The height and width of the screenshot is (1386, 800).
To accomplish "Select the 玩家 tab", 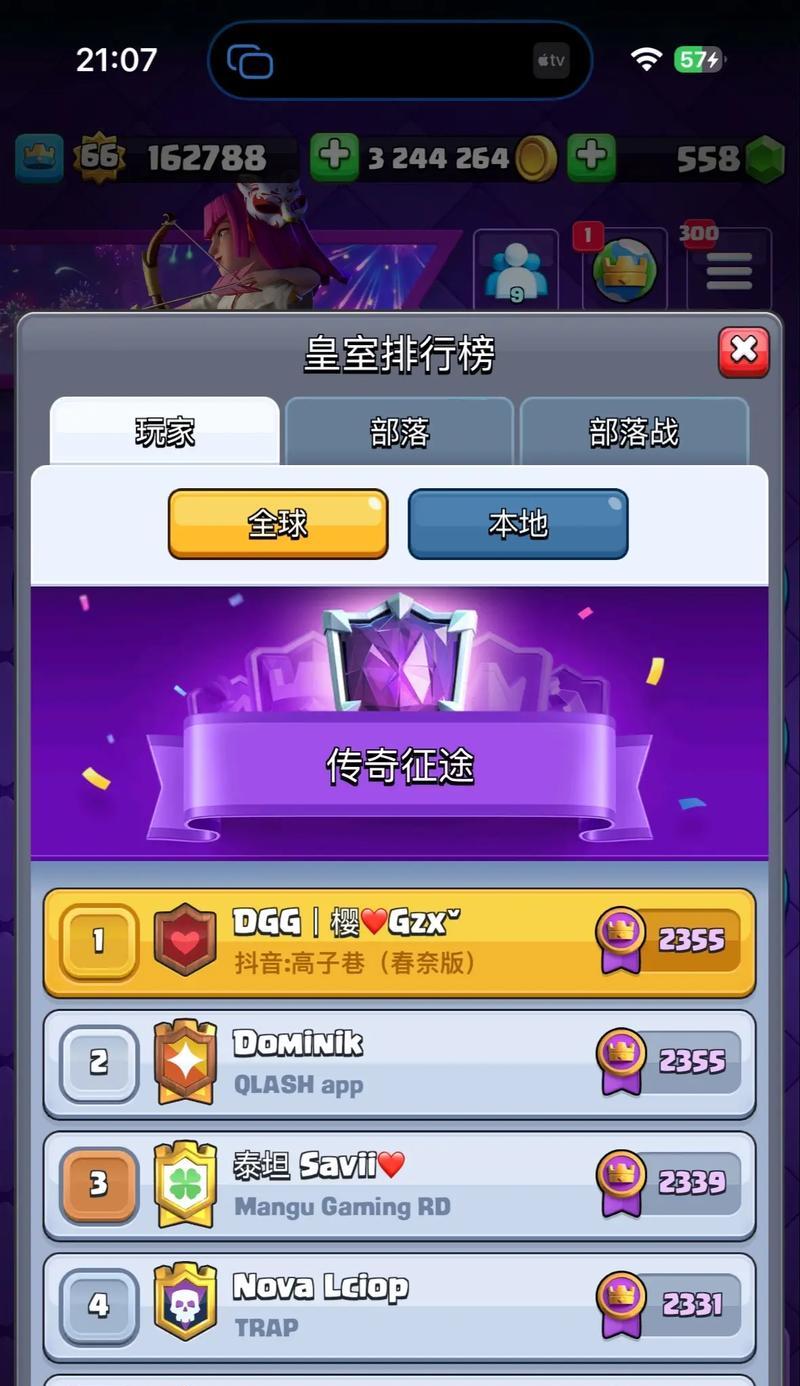I will pyautogui.click(x=165, y=432).
